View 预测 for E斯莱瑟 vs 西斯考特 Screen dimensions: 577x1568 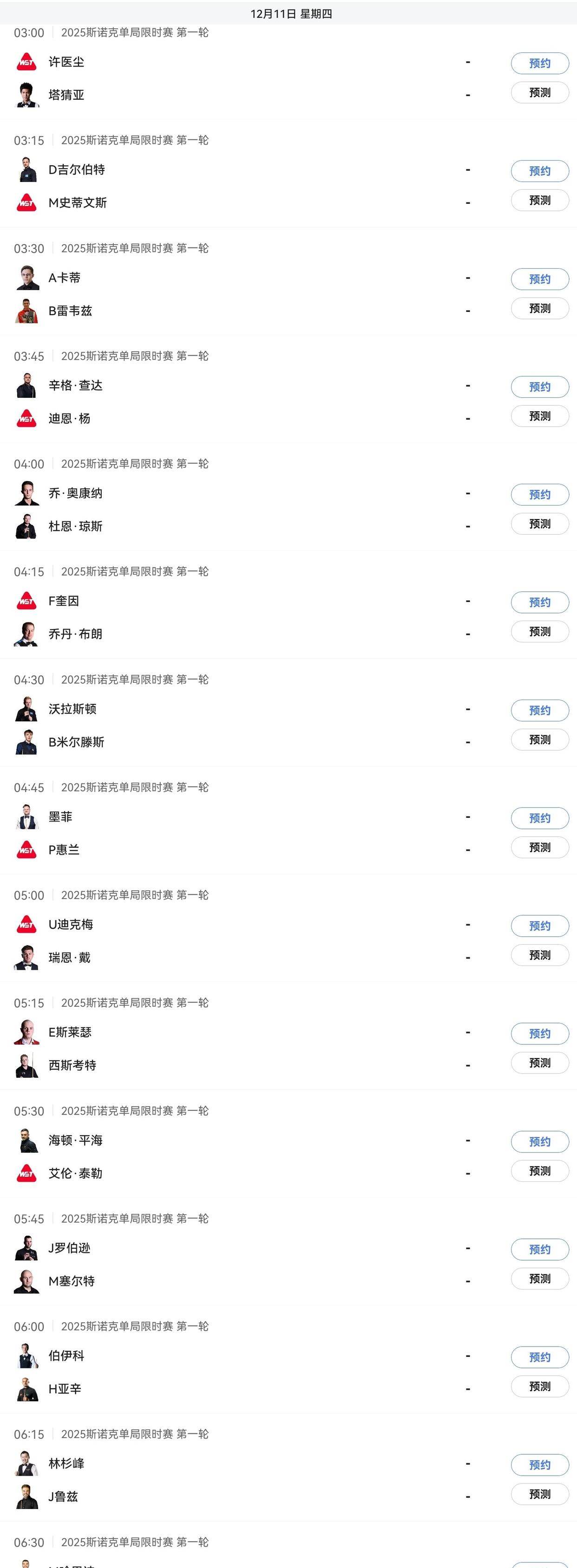(539, 1063)
